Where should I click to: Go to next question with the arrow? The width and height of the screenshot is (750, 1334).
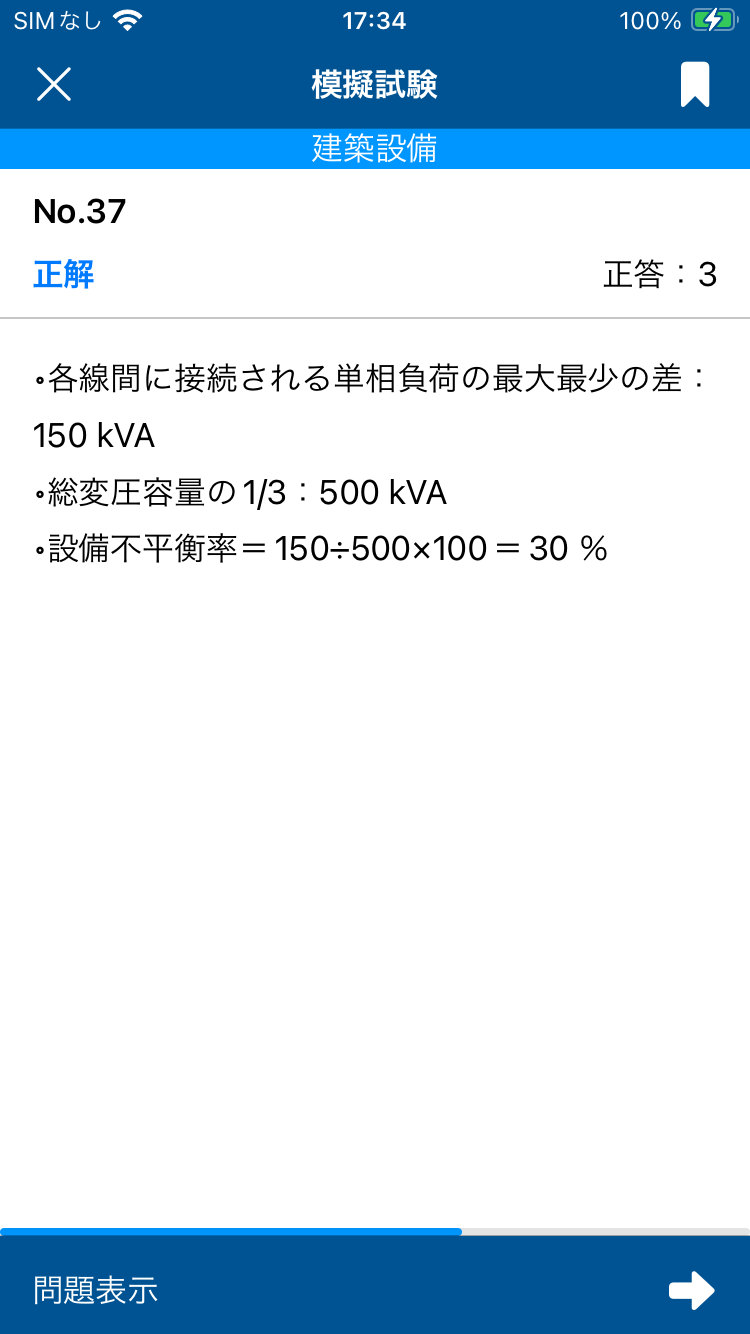pyautogui.click(x=692, y=1290)
